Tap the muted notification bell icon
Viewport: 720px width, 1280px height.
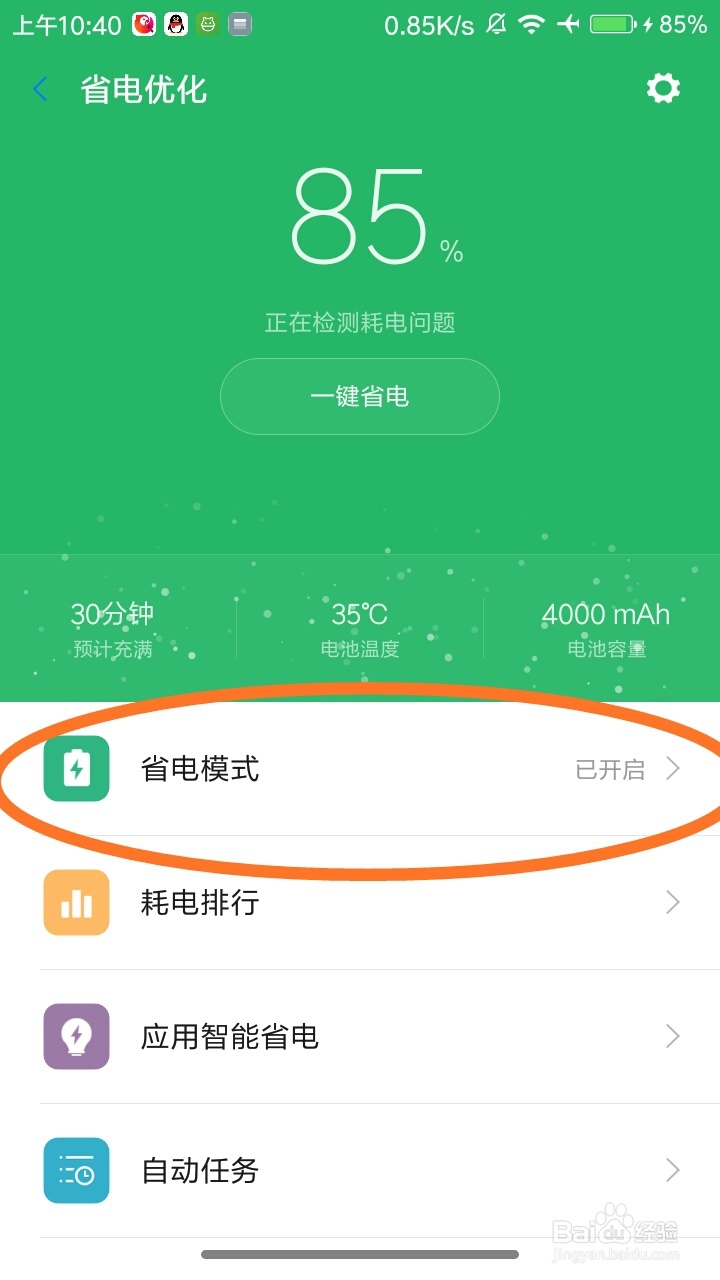pos(497,23)
